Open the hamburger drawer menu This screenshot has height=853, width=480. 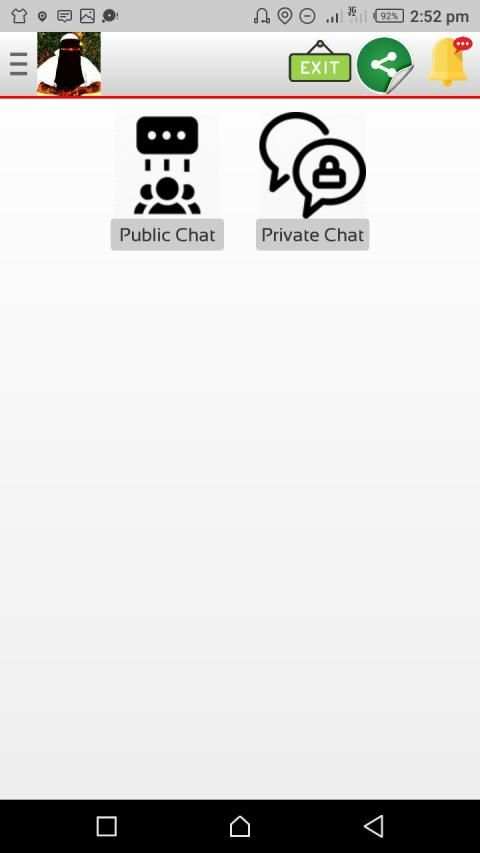19,64
